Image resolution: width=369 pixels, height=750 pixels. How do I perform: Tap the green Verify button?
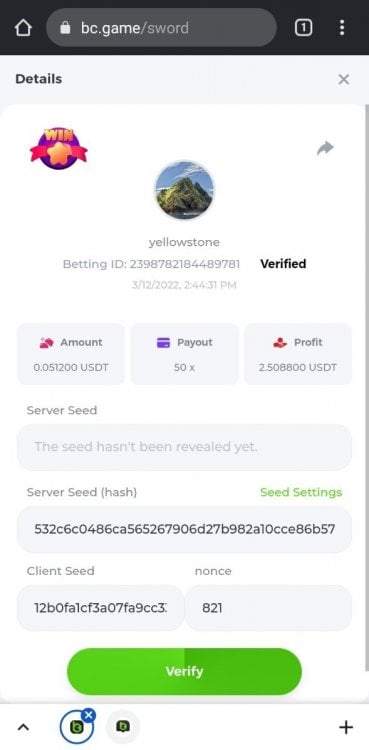(184, 671)
